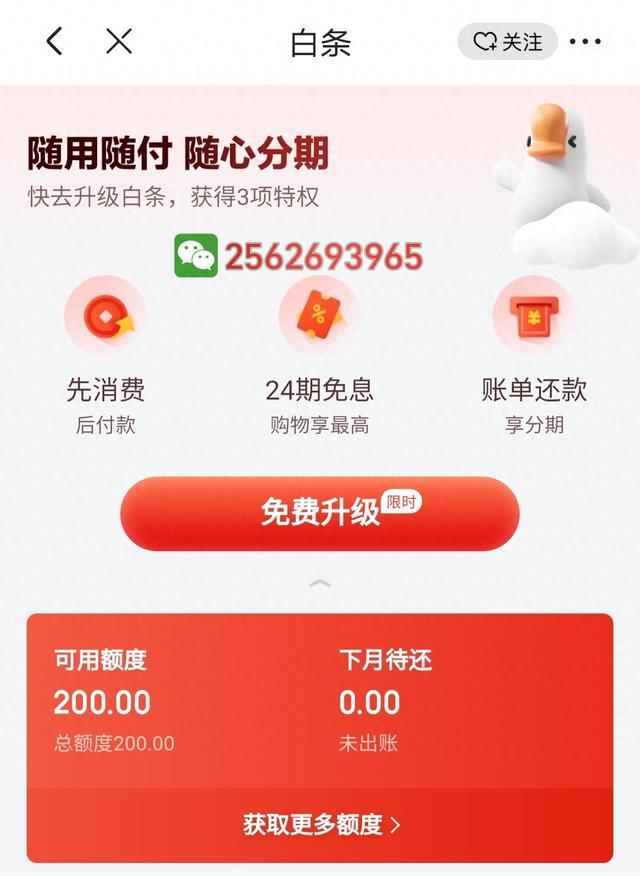Close the 白条 page with the X icon

[x=119, y=42]
